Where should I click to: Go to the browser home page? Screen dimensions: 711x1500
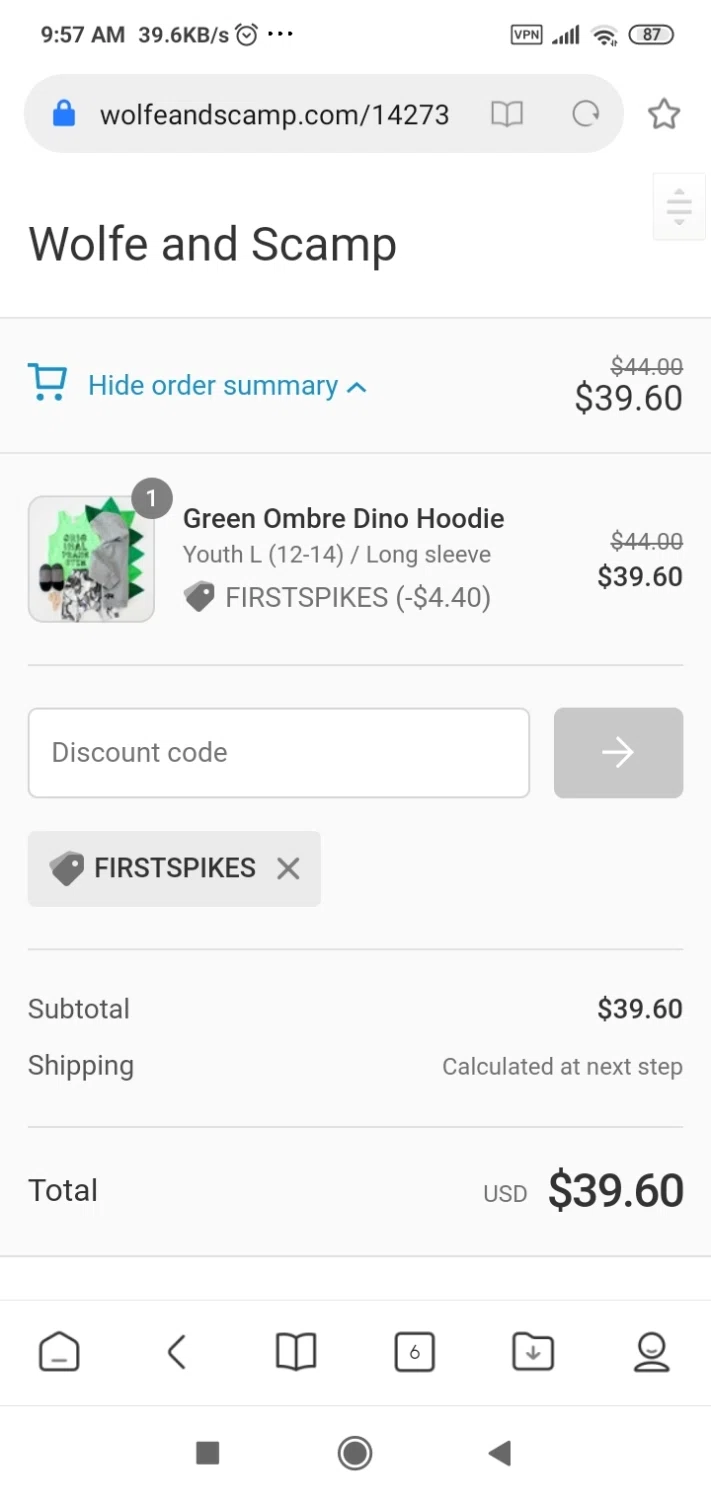[x=59, y=1353]
